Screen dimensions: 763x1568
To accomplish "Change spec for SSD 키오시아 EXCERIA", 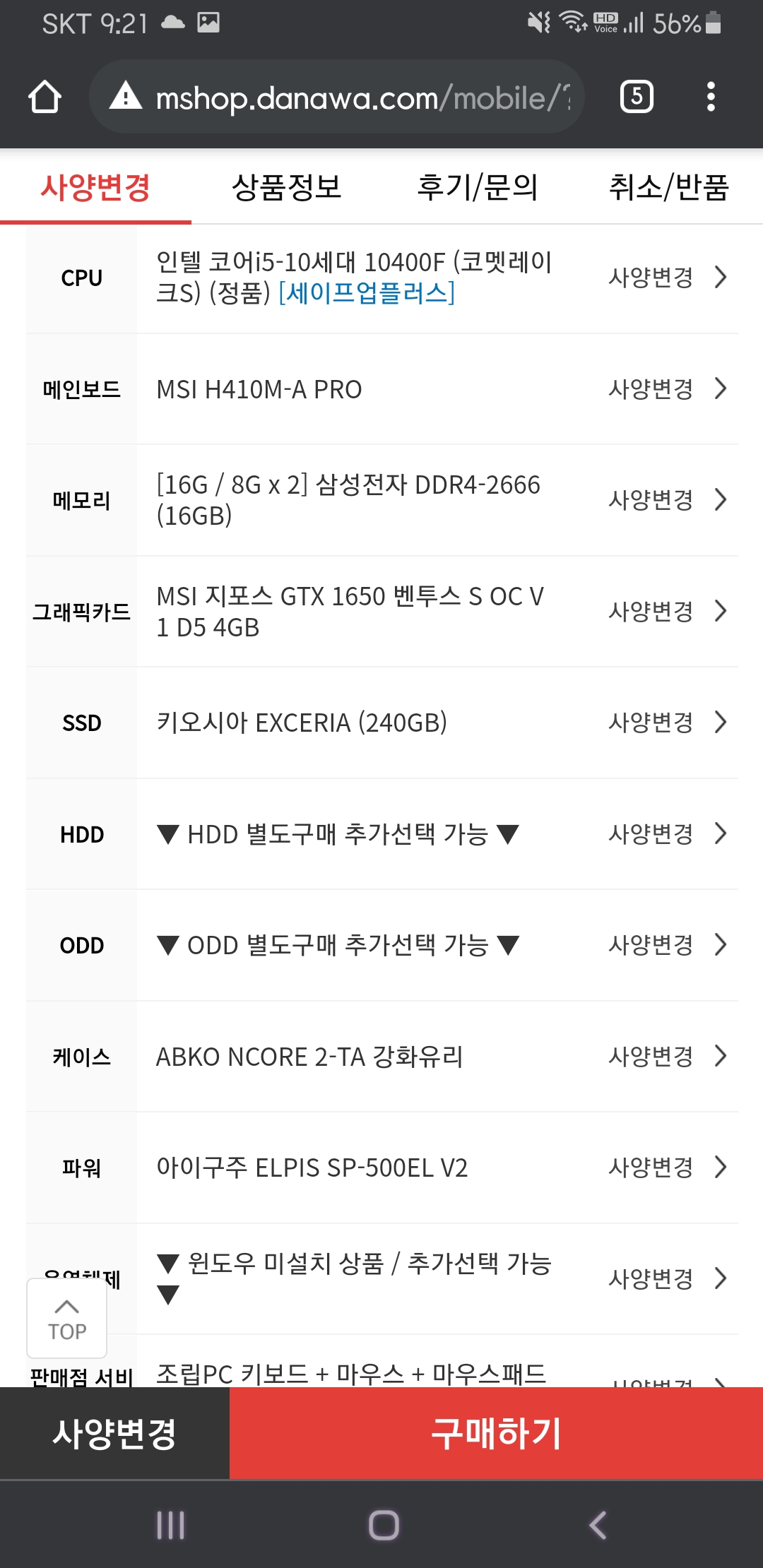I will point(666,723).
